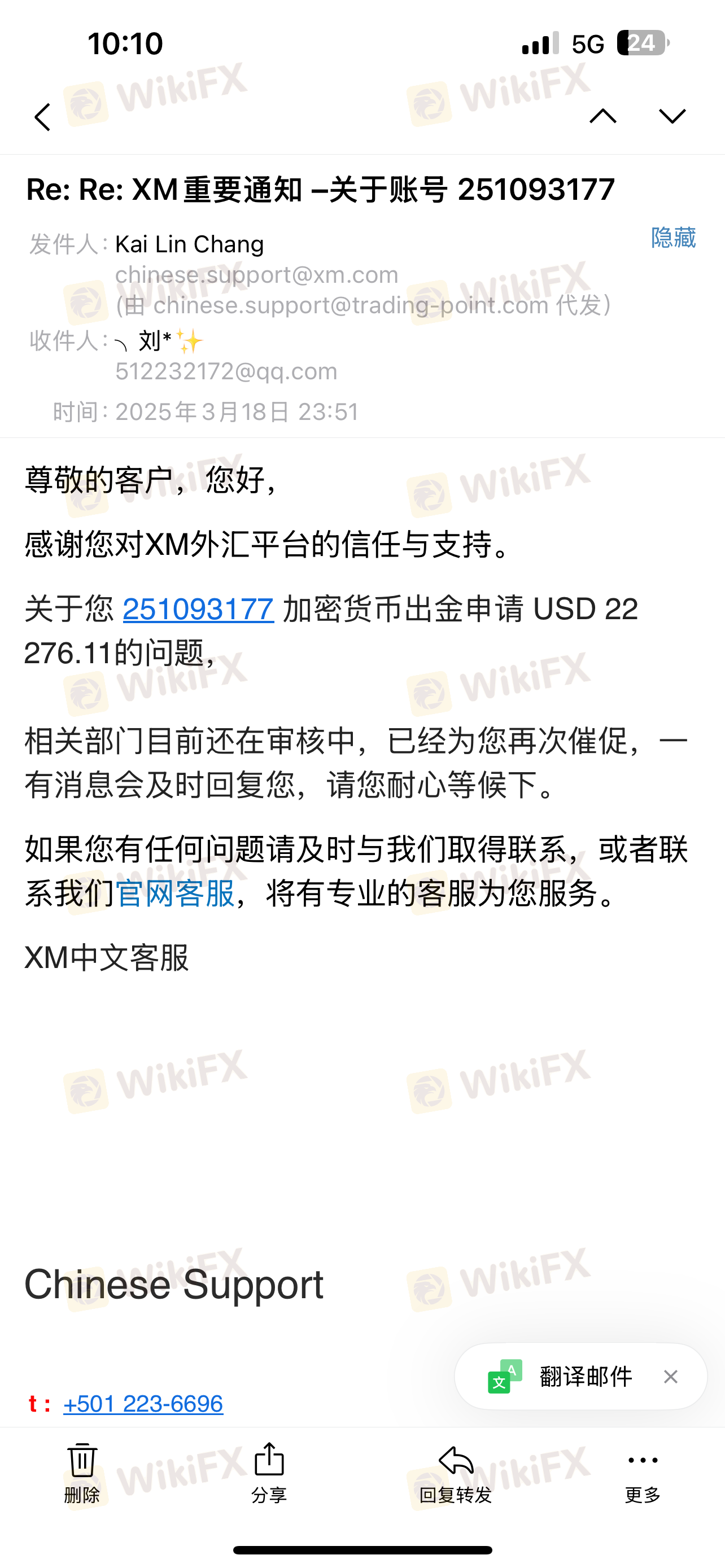725x1568 pixels.
Task: Hide sender details via 隐藏
Action: point(672,238)
